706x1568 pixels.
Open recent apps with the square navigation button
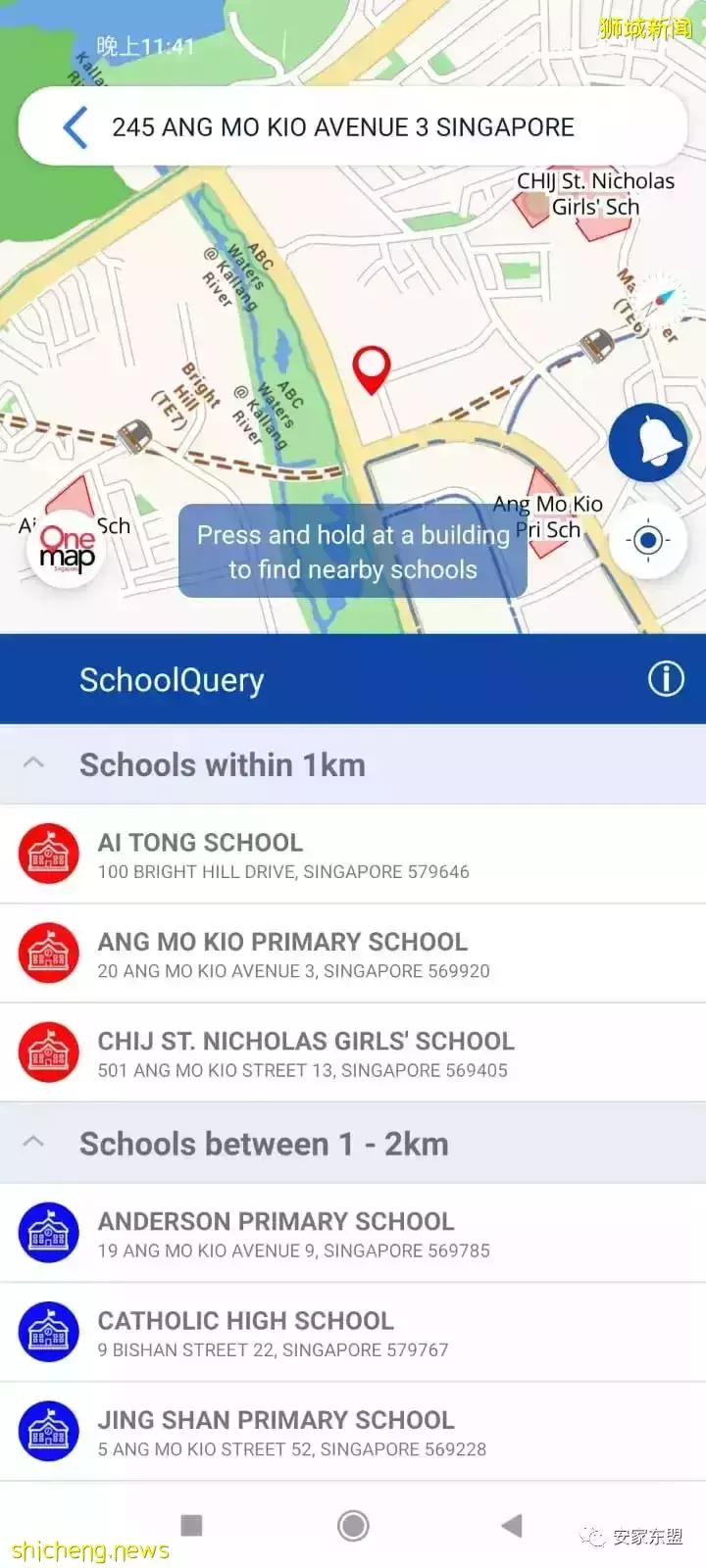[x=190, y=1526]
